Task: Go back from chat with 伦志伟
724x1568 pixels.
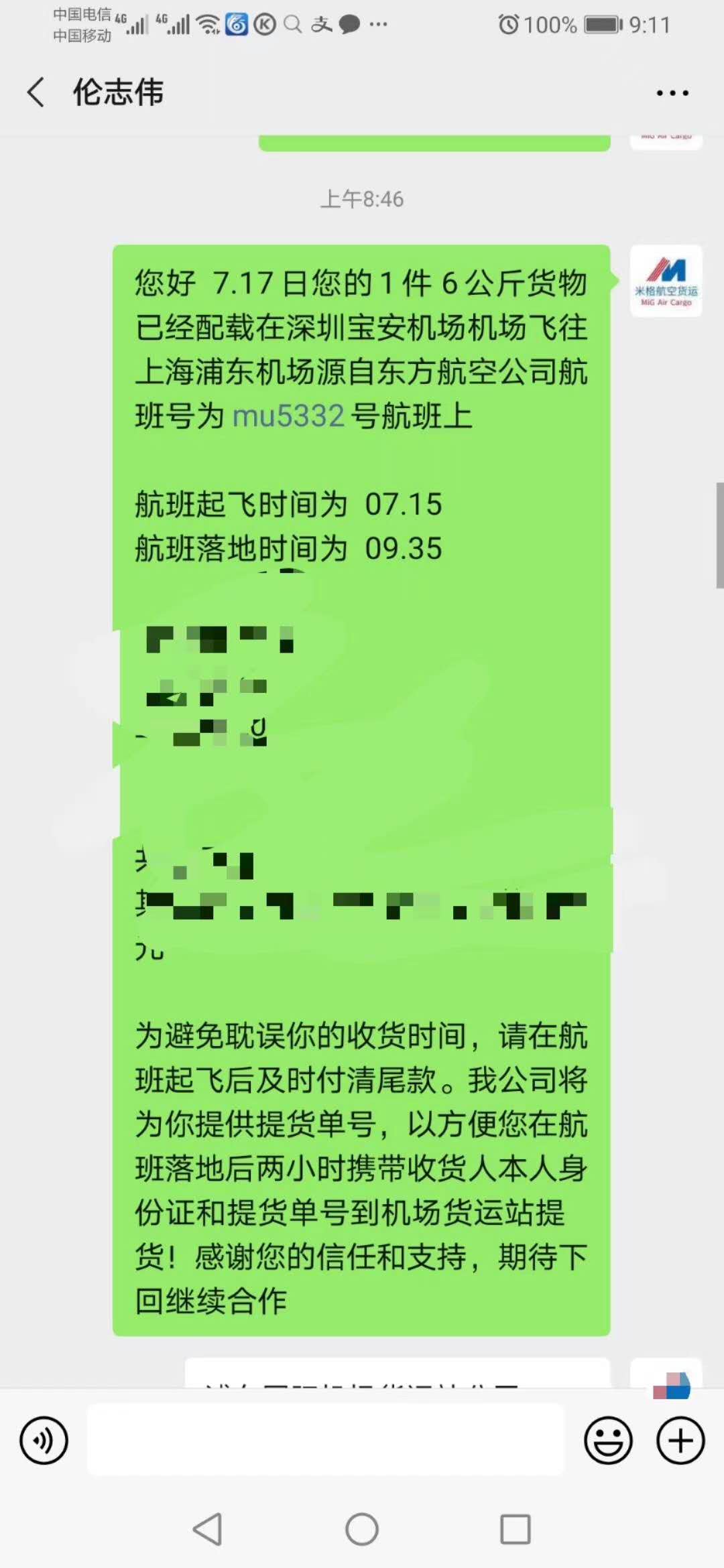Action: [37, 92]
